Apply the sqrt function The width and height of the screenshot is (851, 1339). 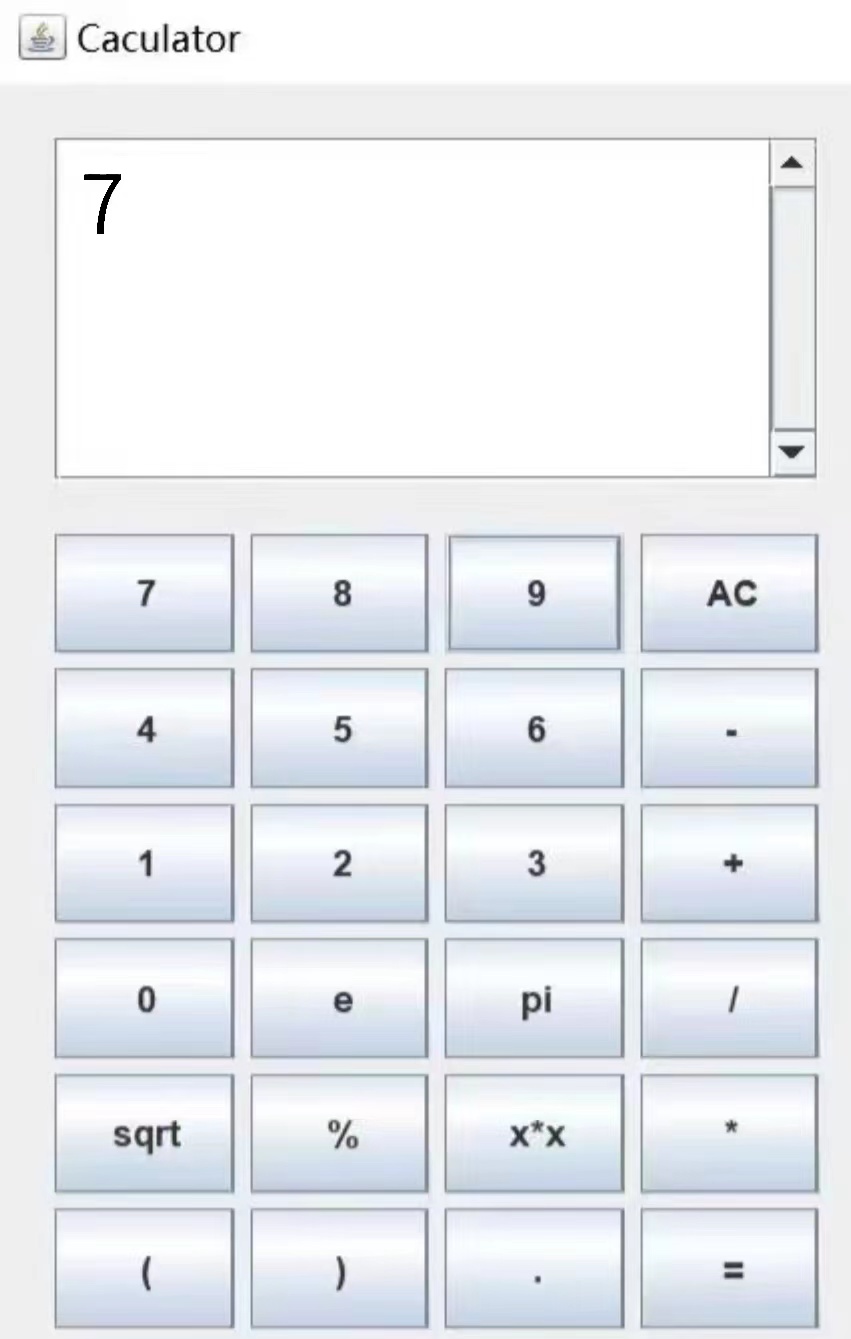(144, 1134)
